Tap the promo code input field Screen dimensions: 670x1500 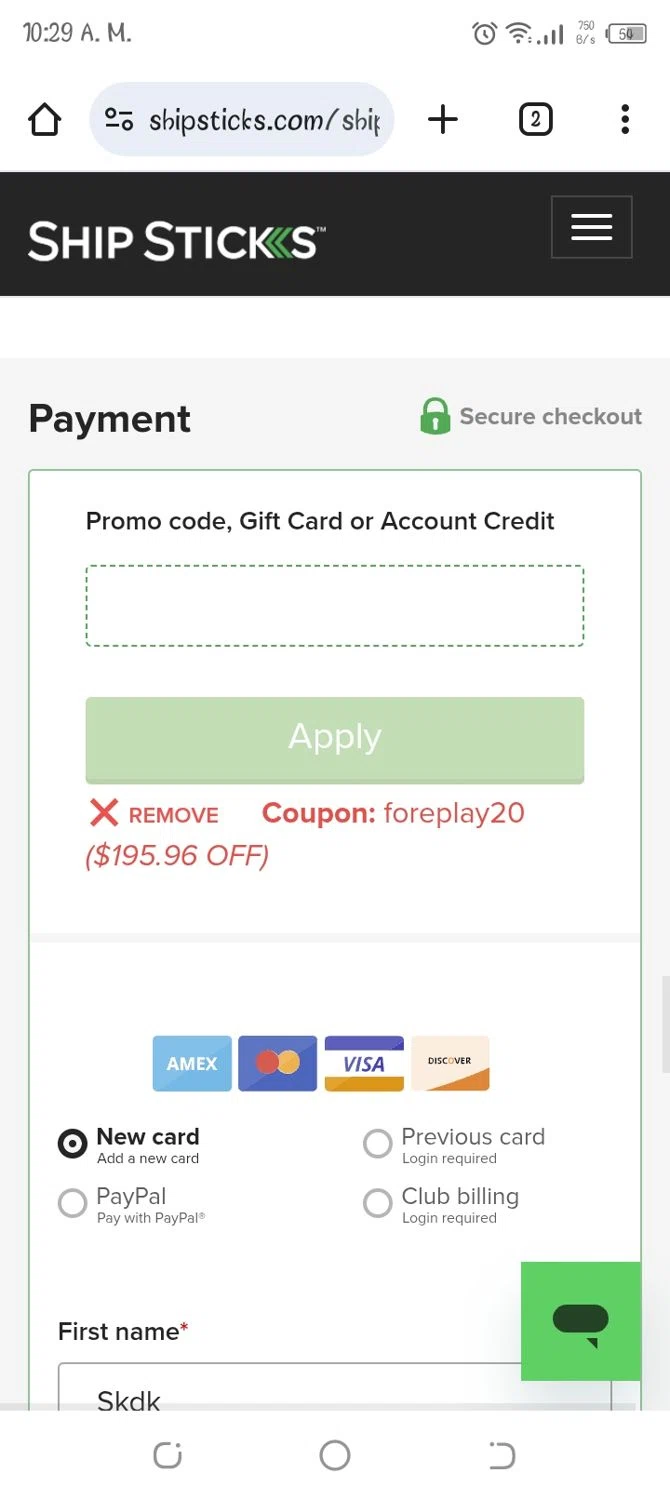(x=334, y=606)
